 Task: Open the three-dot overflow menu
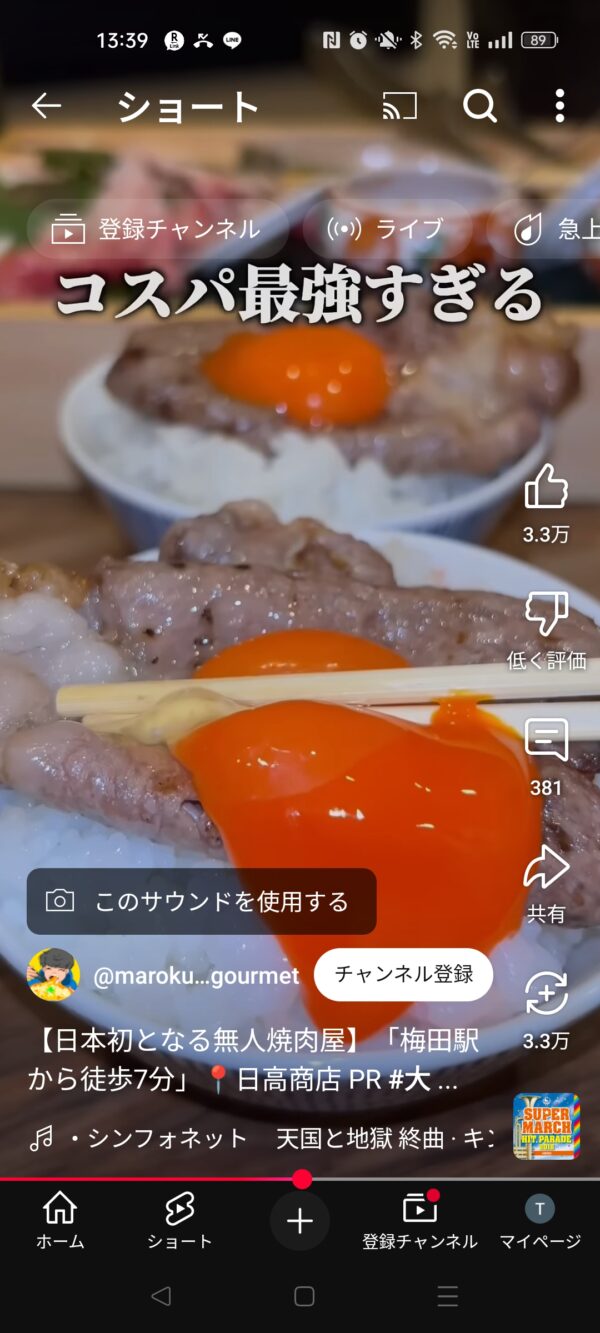(559, 106)
